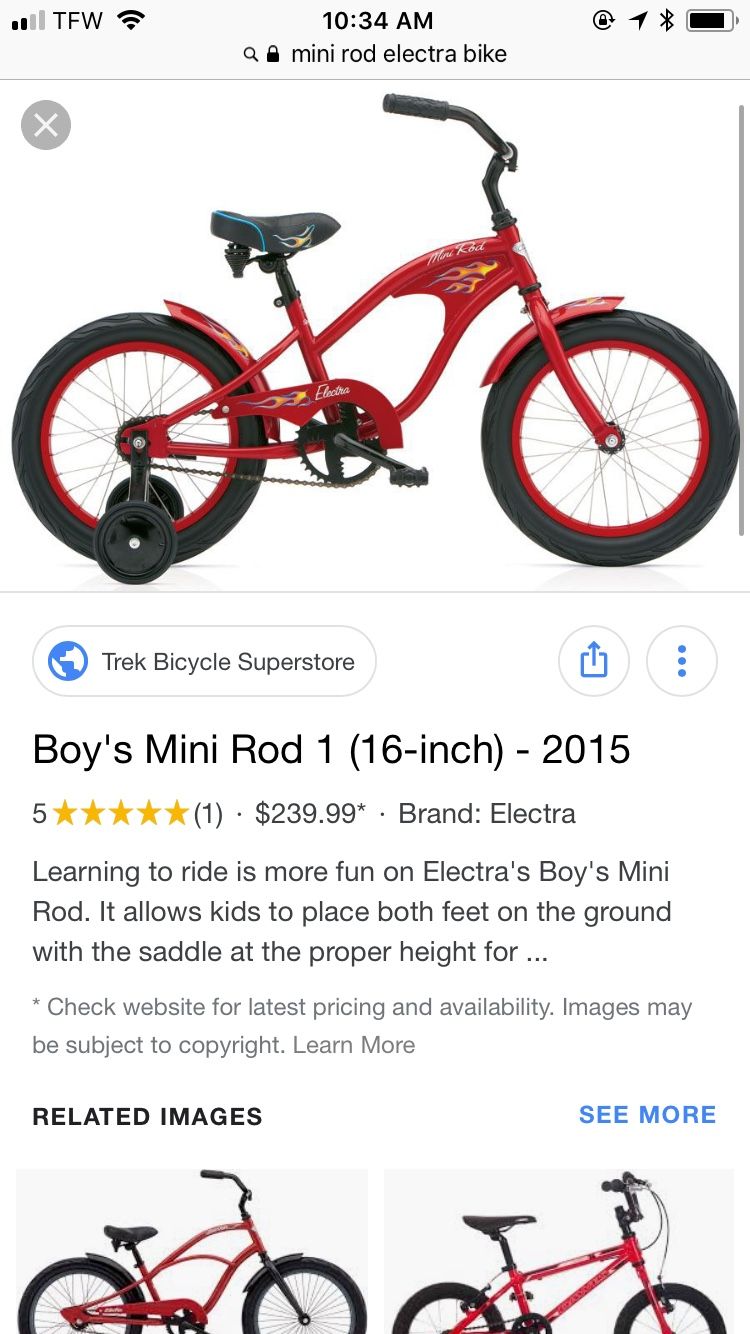Image resolution: width=750 pixels, height=1334 pixels.
Task: Tap the address bar with mini rod electra bike
Action: 375,54
